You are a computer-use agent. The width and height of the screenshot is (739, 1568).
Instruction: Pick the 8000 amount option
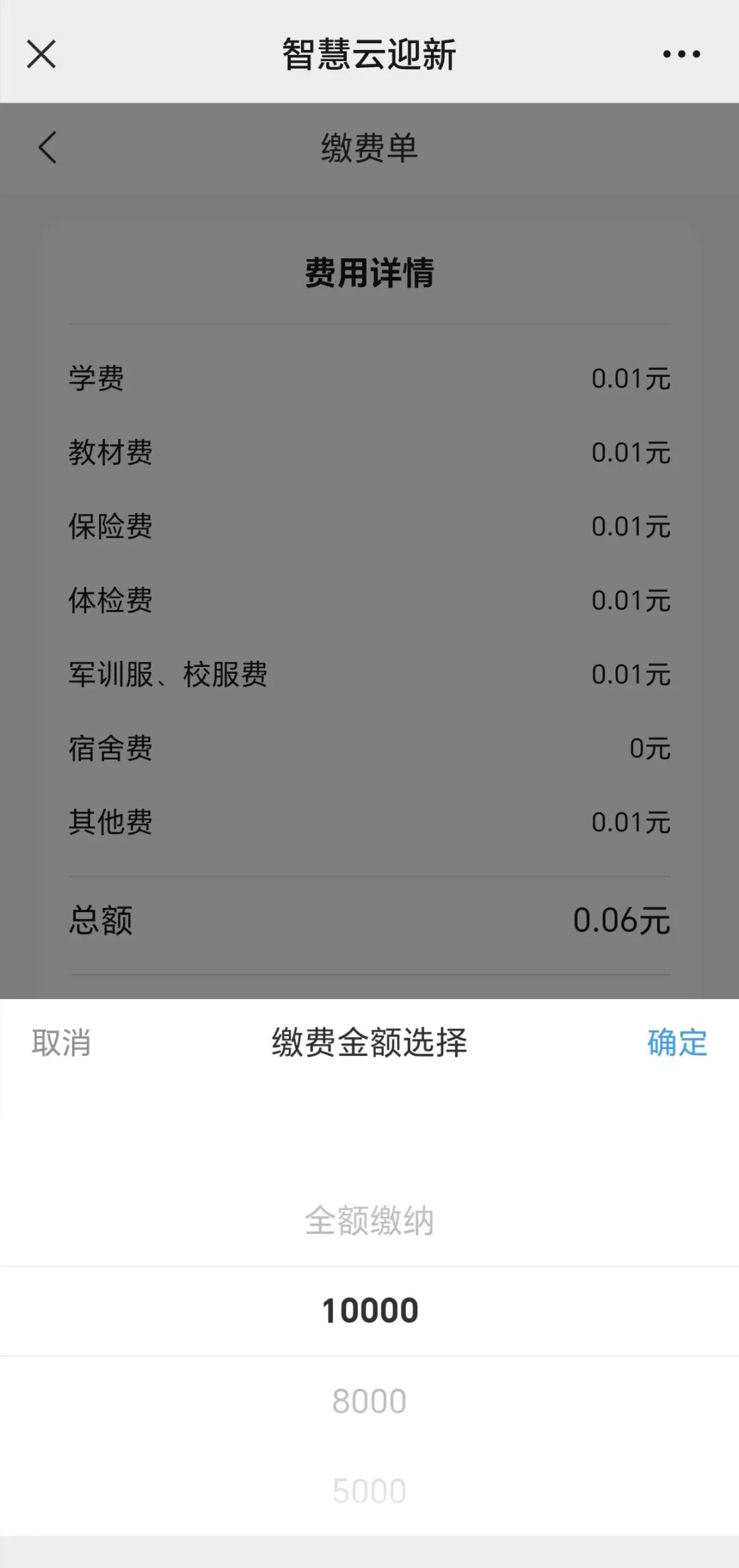click(369, 1402)
